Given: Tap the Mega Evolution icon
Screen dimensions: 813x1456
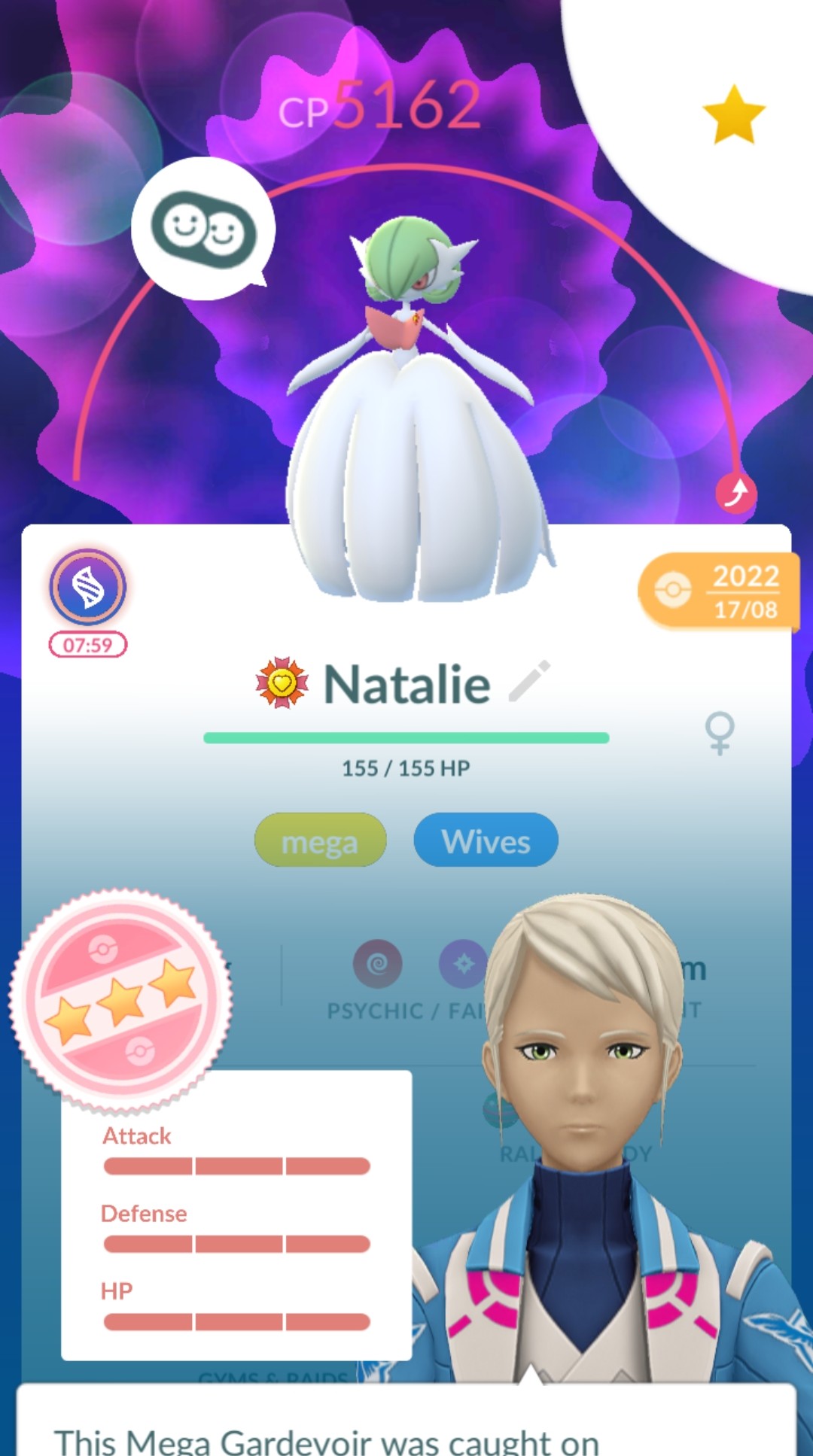Looking at the screenshot, I should (87, 587).
